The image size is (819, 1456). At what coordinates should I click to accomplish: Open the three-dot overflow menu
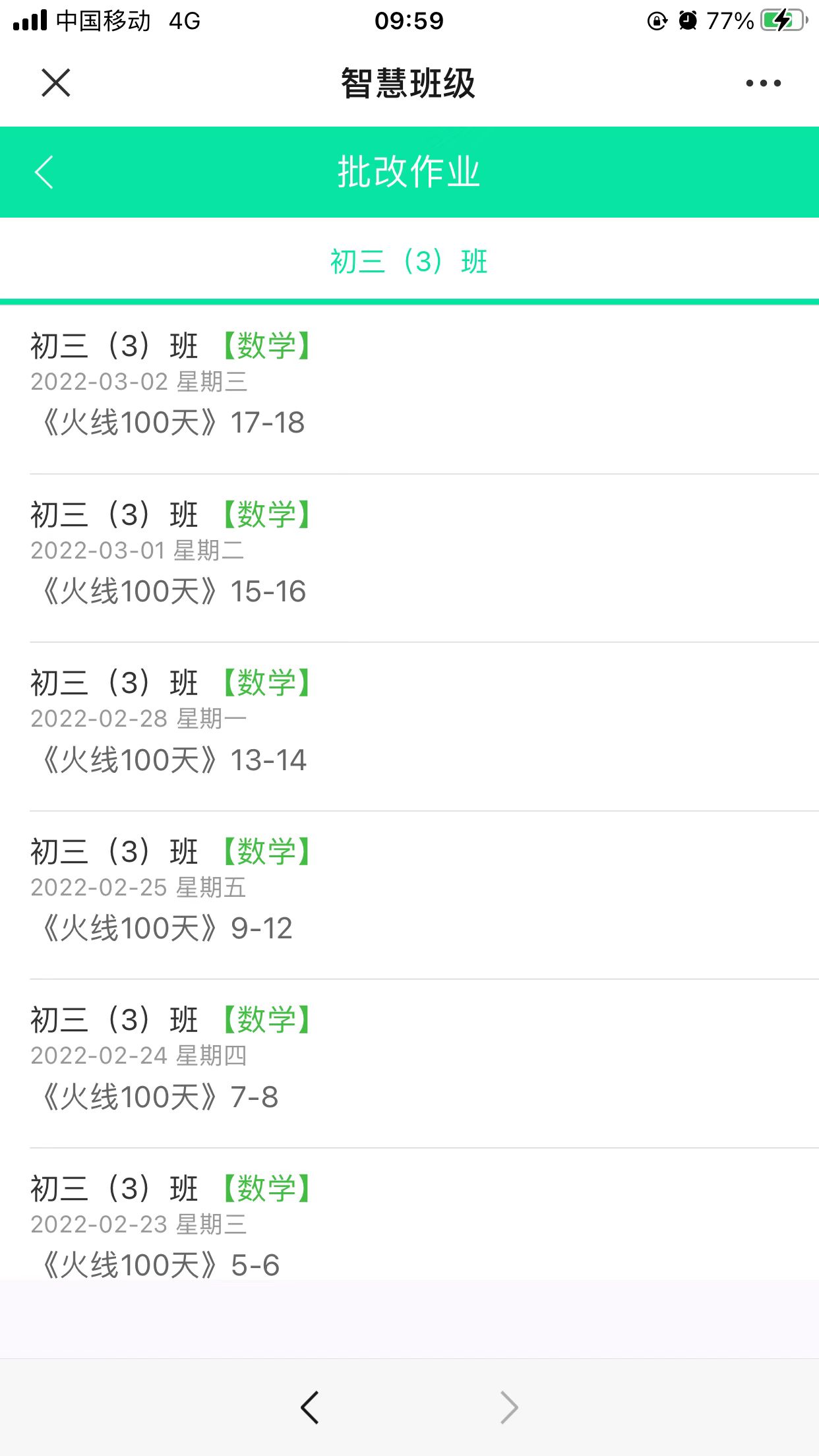pyautogui.click(x=763, y=83)
